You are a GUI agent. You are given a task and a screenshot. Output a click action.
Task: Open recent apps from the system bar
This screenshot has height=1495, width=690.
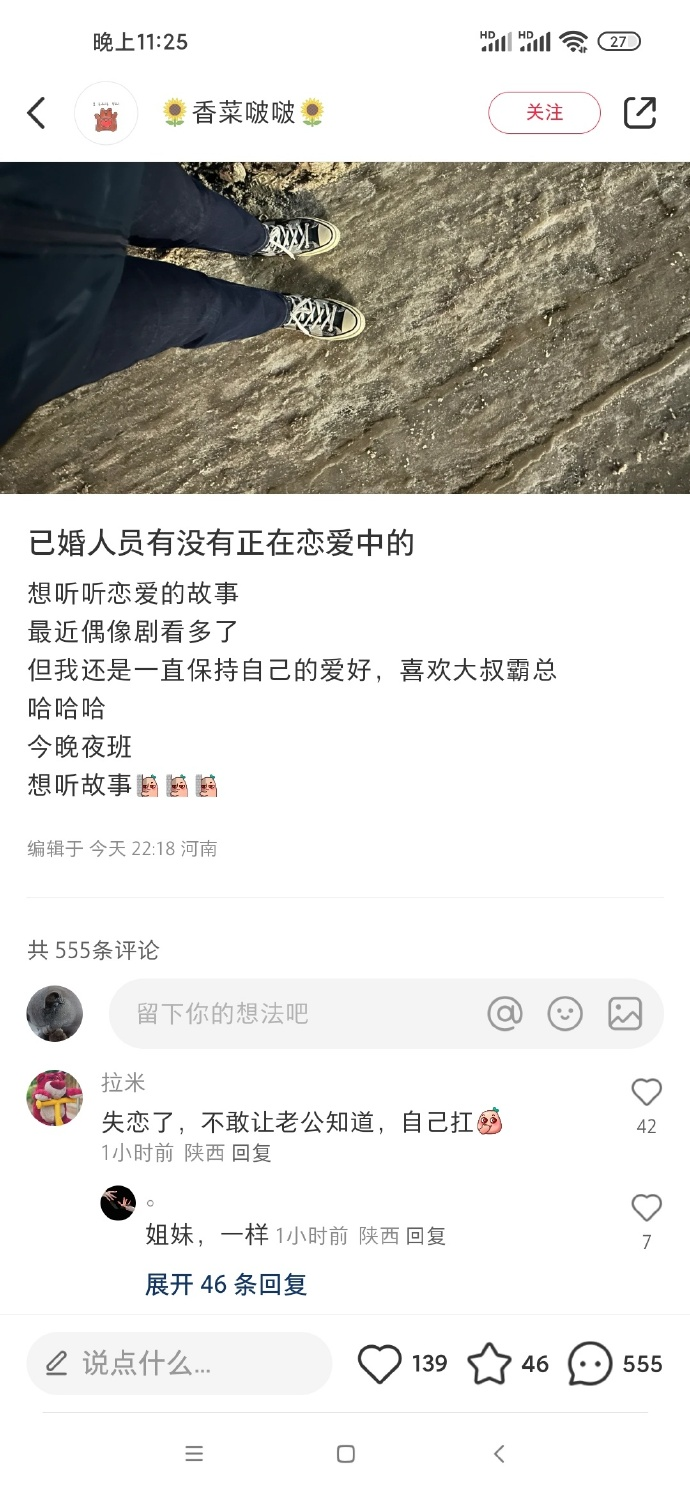[x=194, y=1454]
